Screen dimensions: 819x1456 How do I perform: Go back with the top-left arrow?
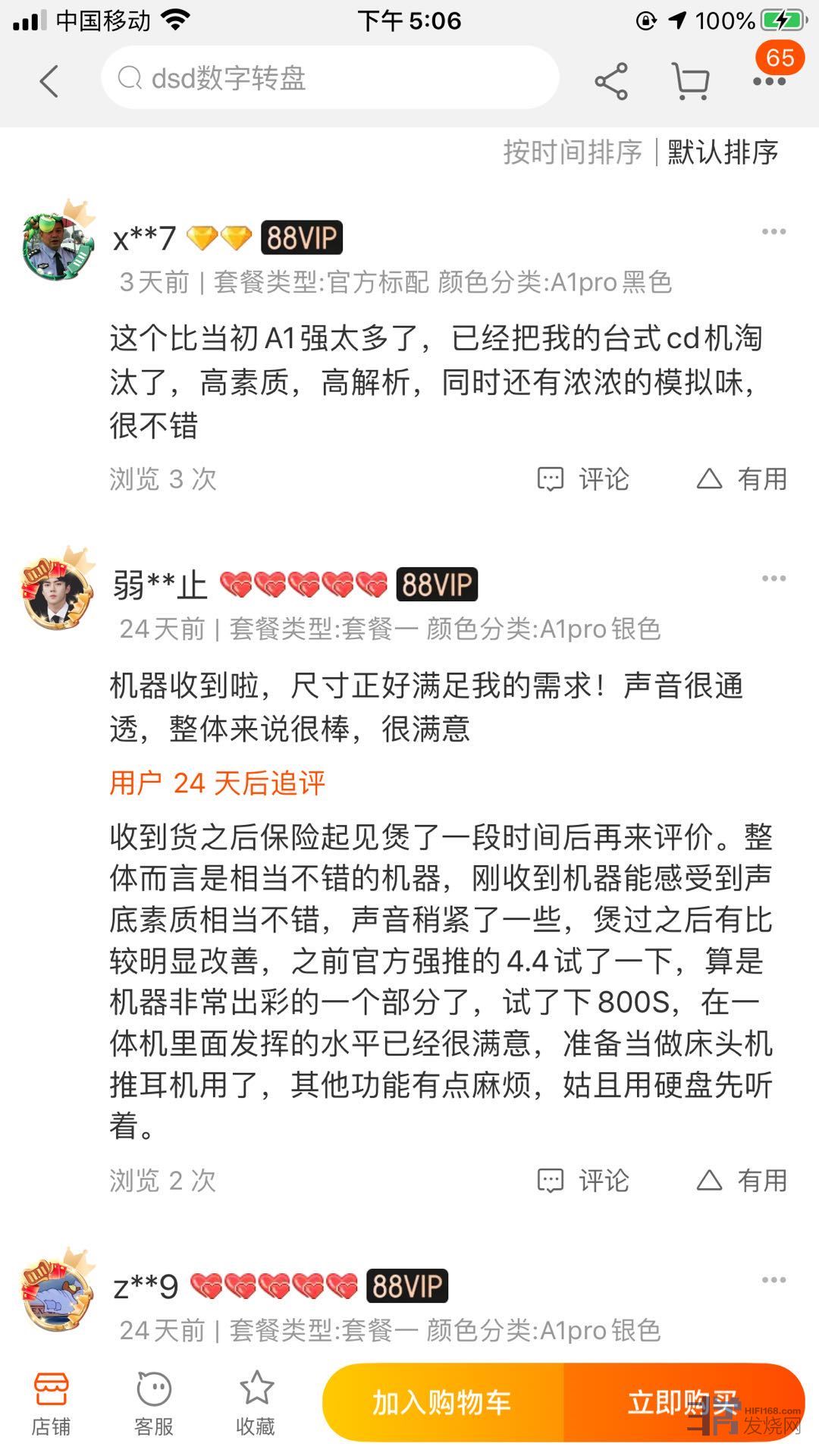(x=49, y=80)
